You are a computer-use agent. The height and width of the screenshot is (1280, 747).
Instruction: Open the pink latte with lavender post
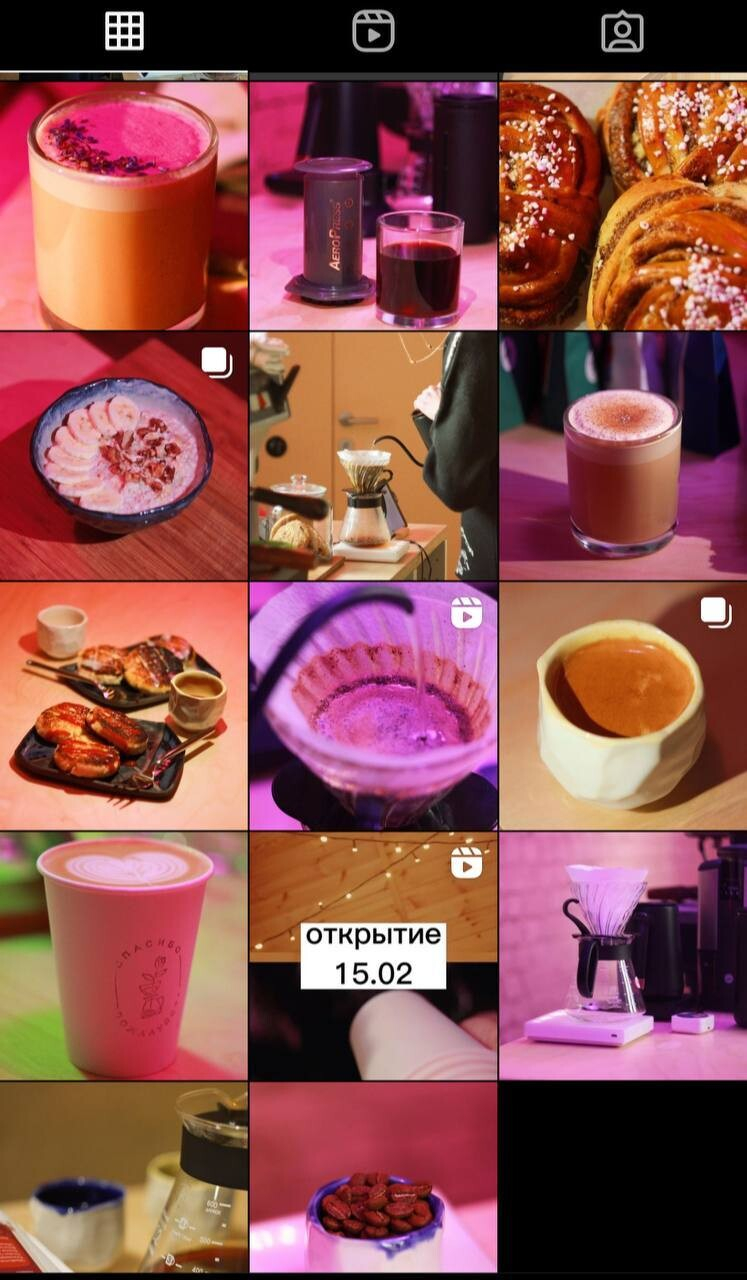123,205
